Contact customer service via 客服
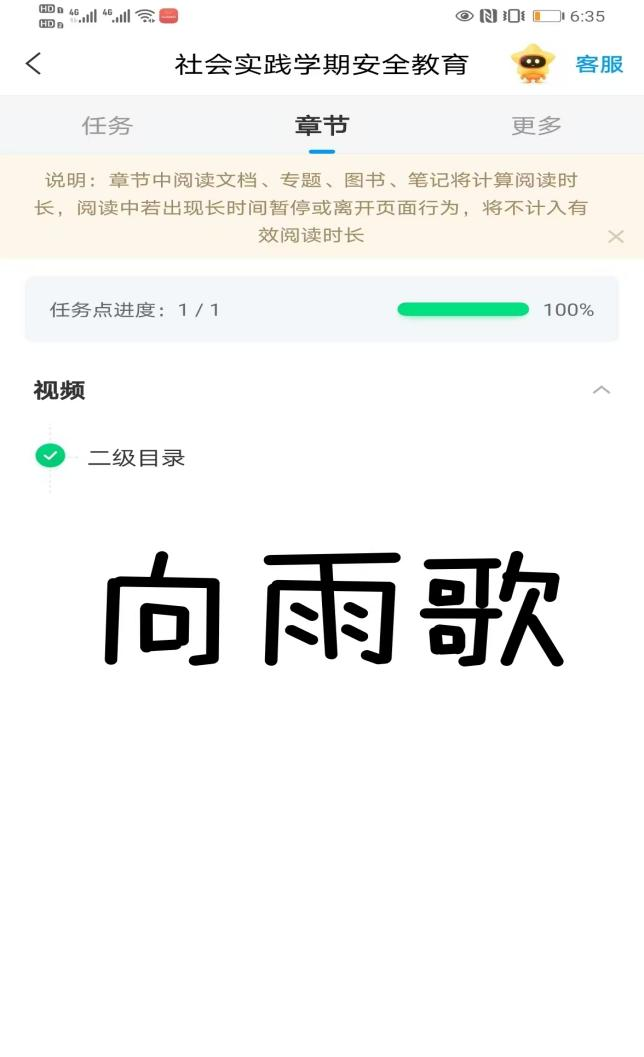 tap(599, 64)
